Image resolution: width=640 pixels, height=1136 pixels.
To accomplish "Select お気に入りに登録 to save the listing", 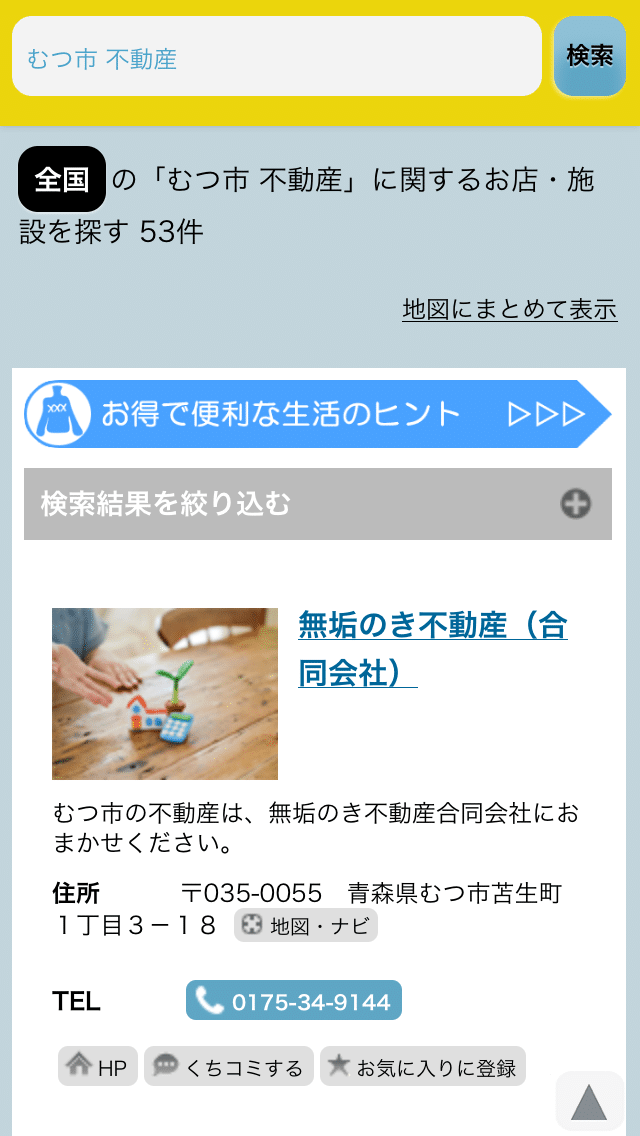I will [423, 1066].
